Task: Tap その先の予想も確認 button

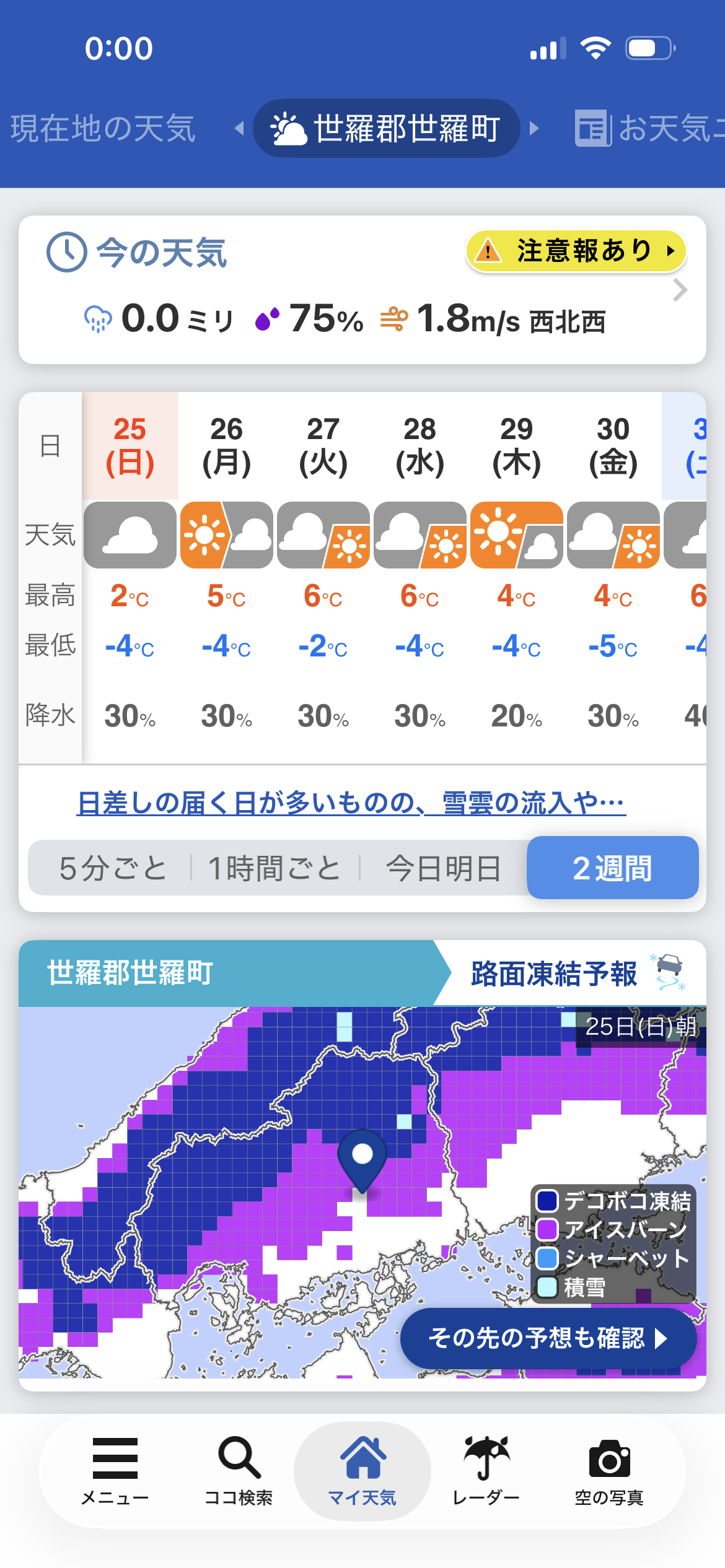Action: pos(548,1338)
